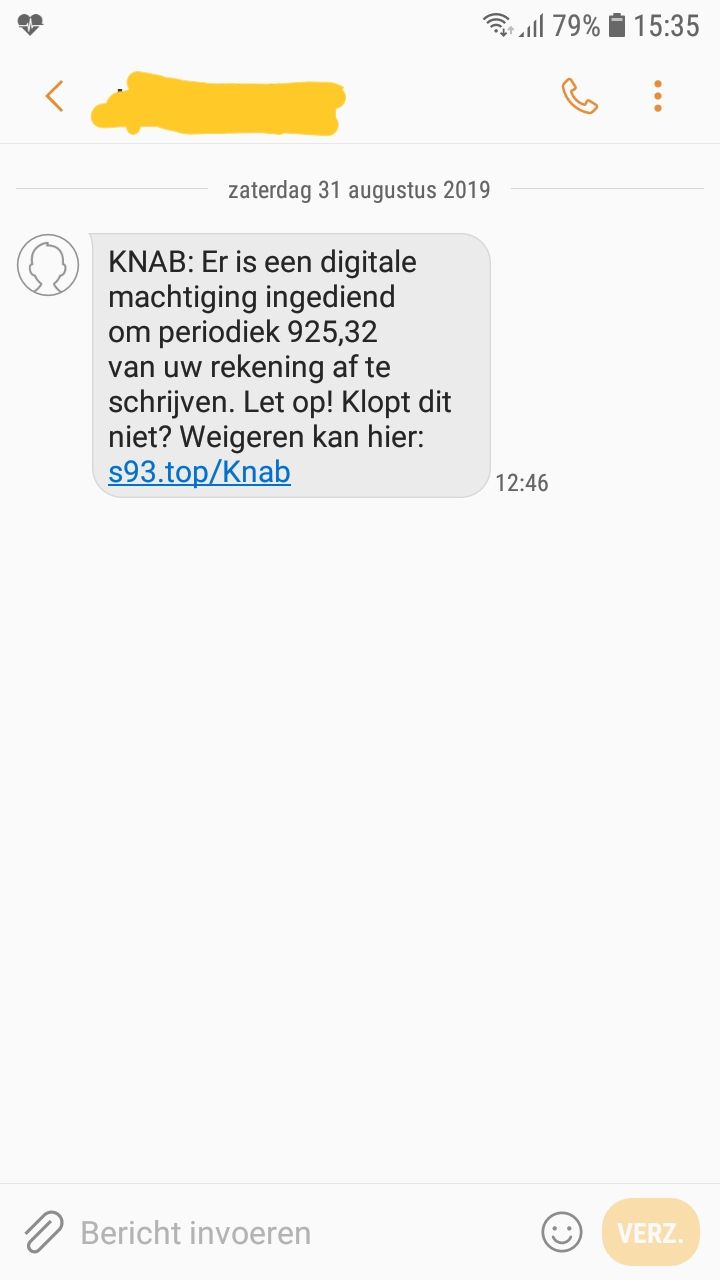Focus the Bericht invoeren text field
The width and height of the screenshot is (720, 1280).
click(x=300, y=1232)
